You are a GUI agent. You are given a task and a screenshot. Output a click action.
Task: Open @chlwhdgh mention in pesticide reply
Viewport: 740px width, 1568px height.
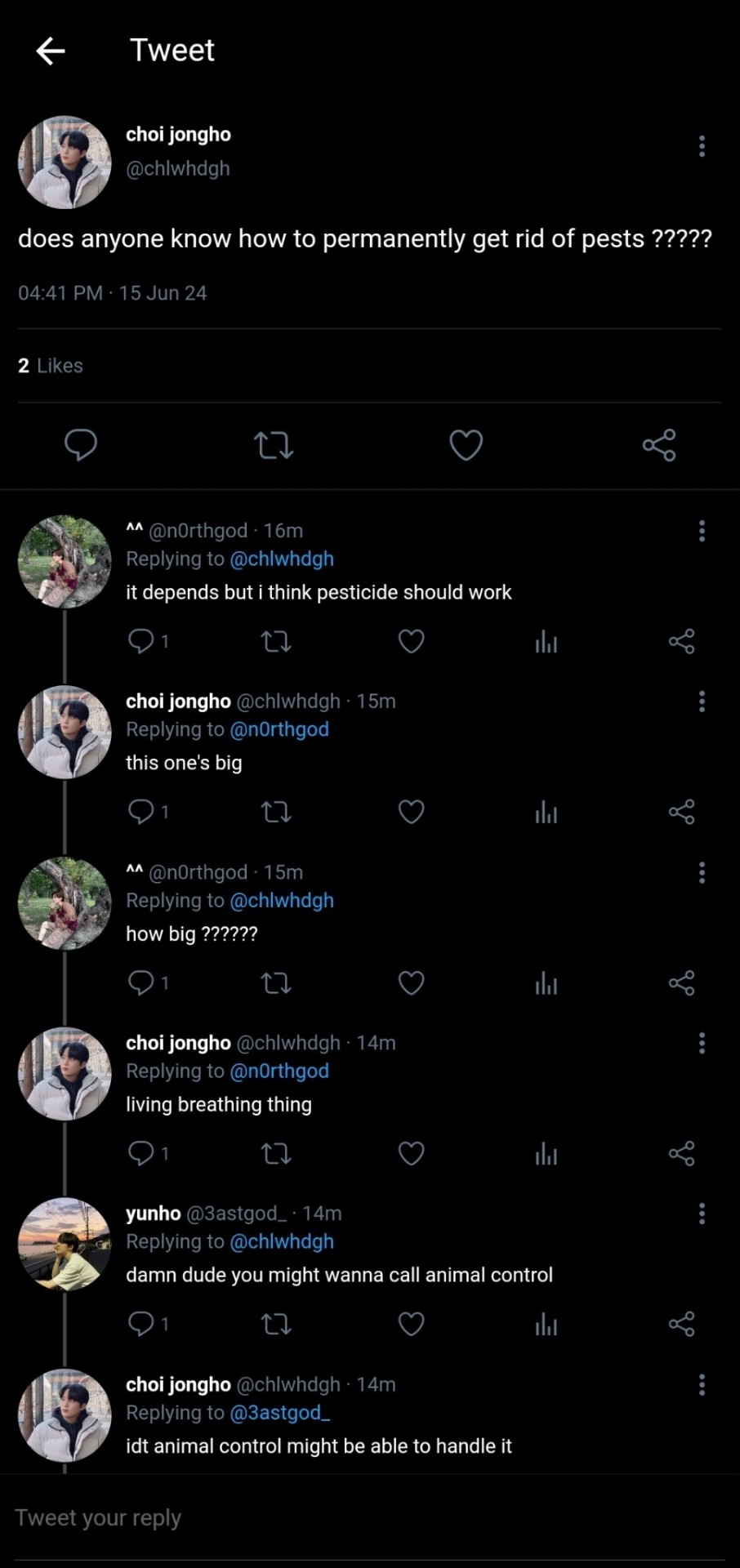click(x=282, y=559)
